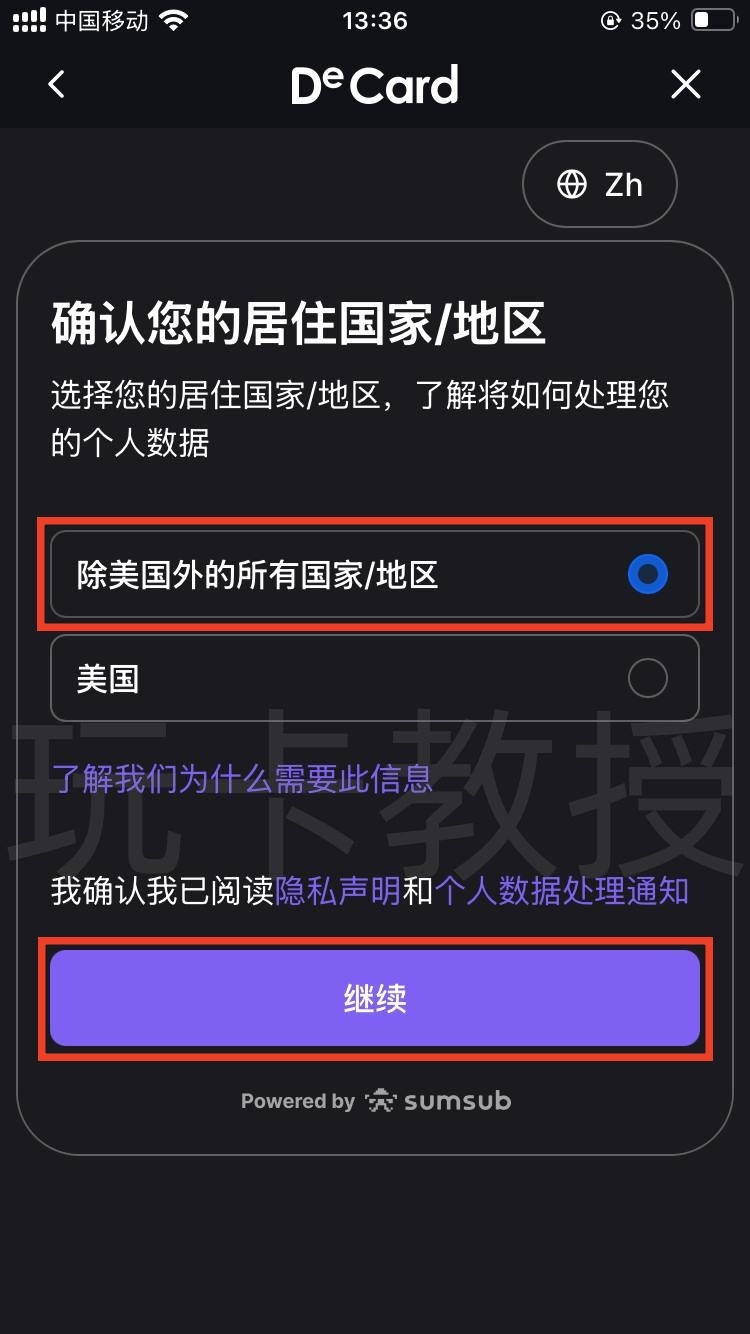Tap the back arrow to return
Image resolution: width=750 pixels, height=1334 pixels.
(56, 85)
